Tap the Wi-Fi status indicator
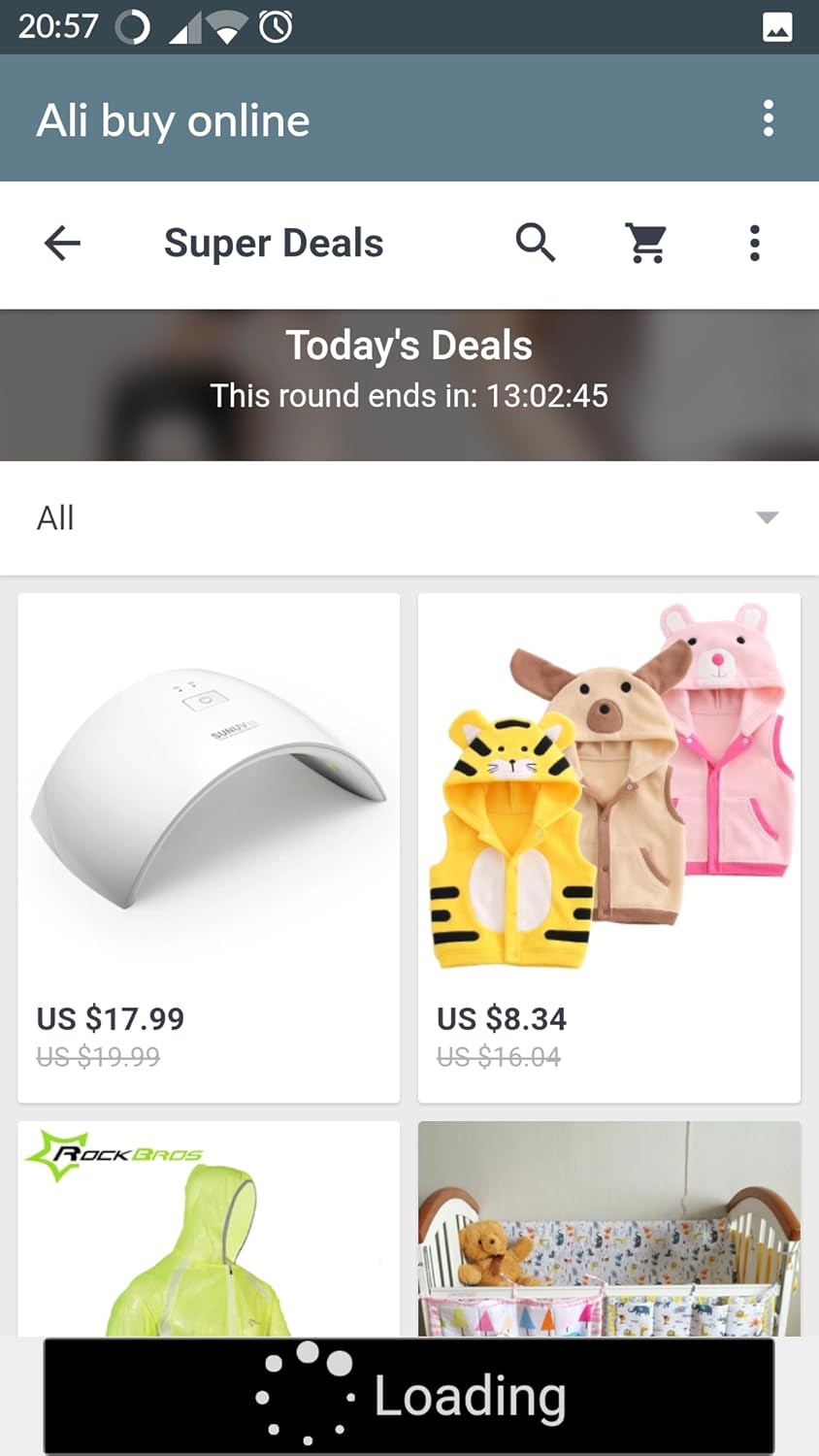This screenshot has height=1456, width=819. 224,26
